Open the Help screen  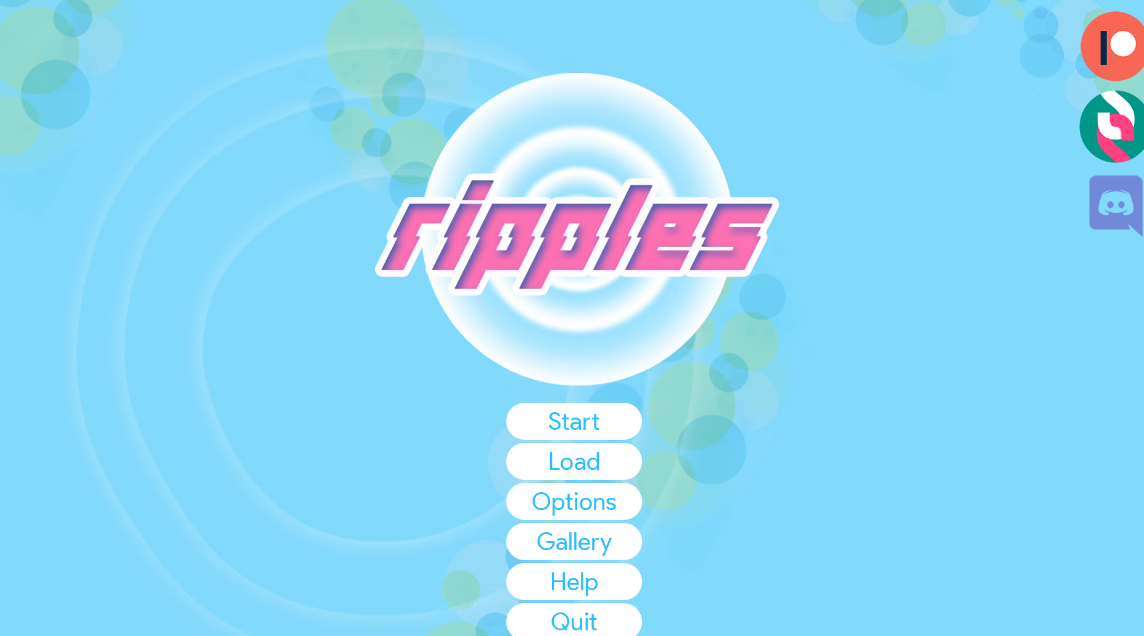point(574,582)
